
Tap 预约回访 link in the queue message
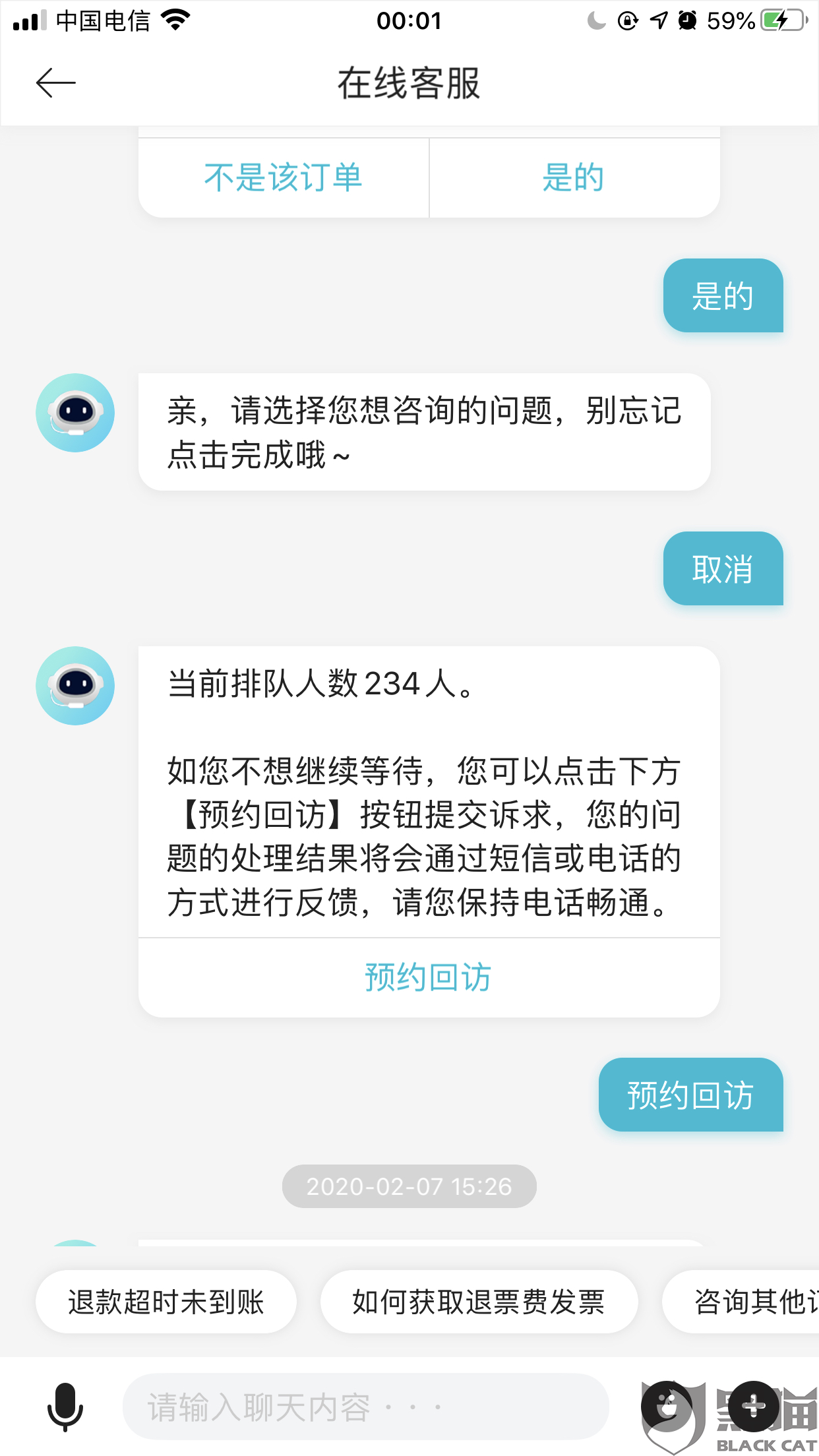click(x=429, y=977)
